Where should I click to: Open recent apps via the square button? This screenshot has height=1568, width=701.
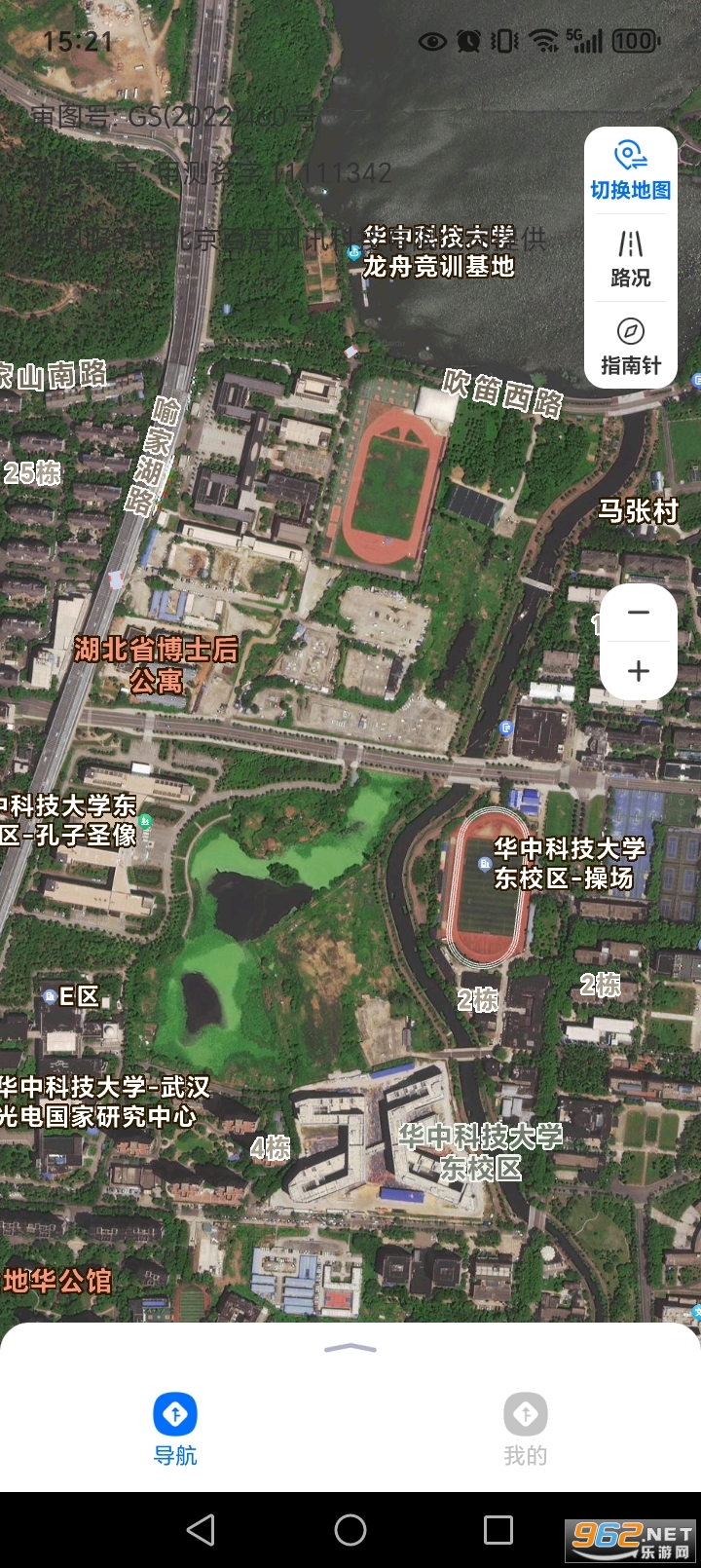(498, 1530)
